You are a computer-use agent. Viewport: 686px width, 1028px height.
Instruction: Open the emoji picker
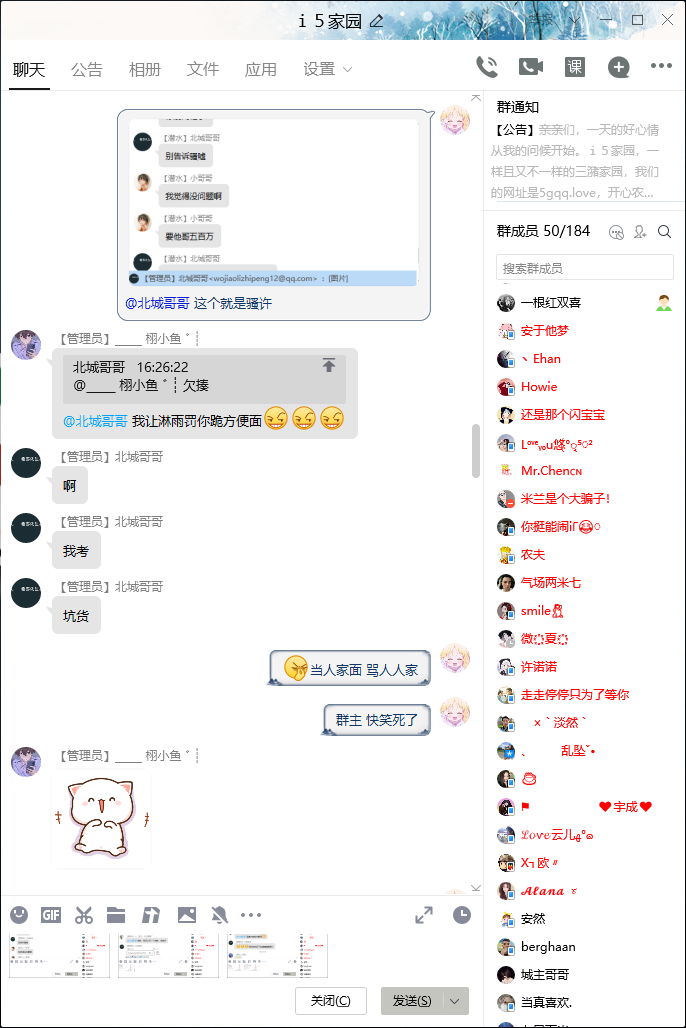19,914
